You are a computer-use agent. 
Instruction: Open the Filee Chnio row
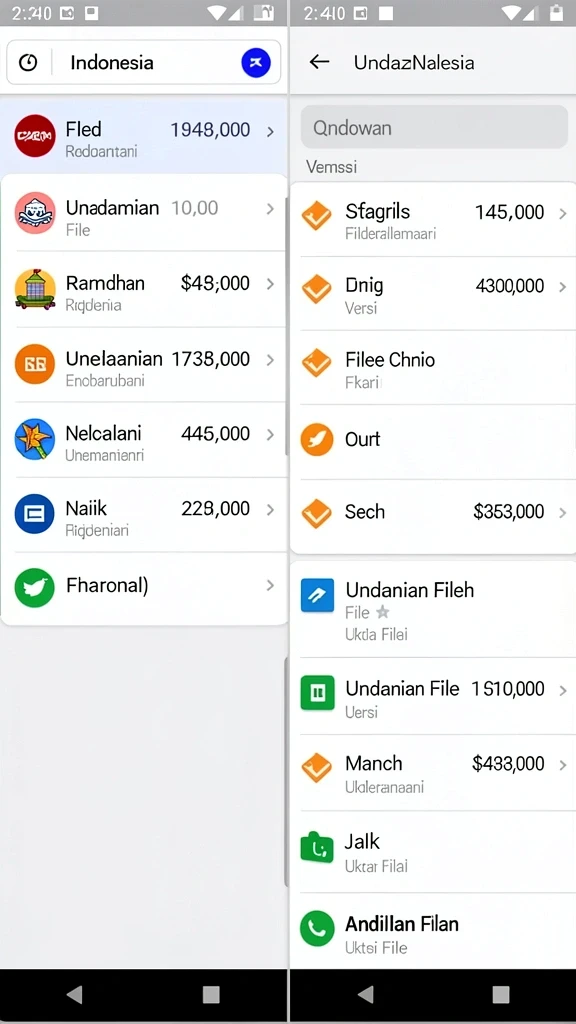click(x=432, y=367)
